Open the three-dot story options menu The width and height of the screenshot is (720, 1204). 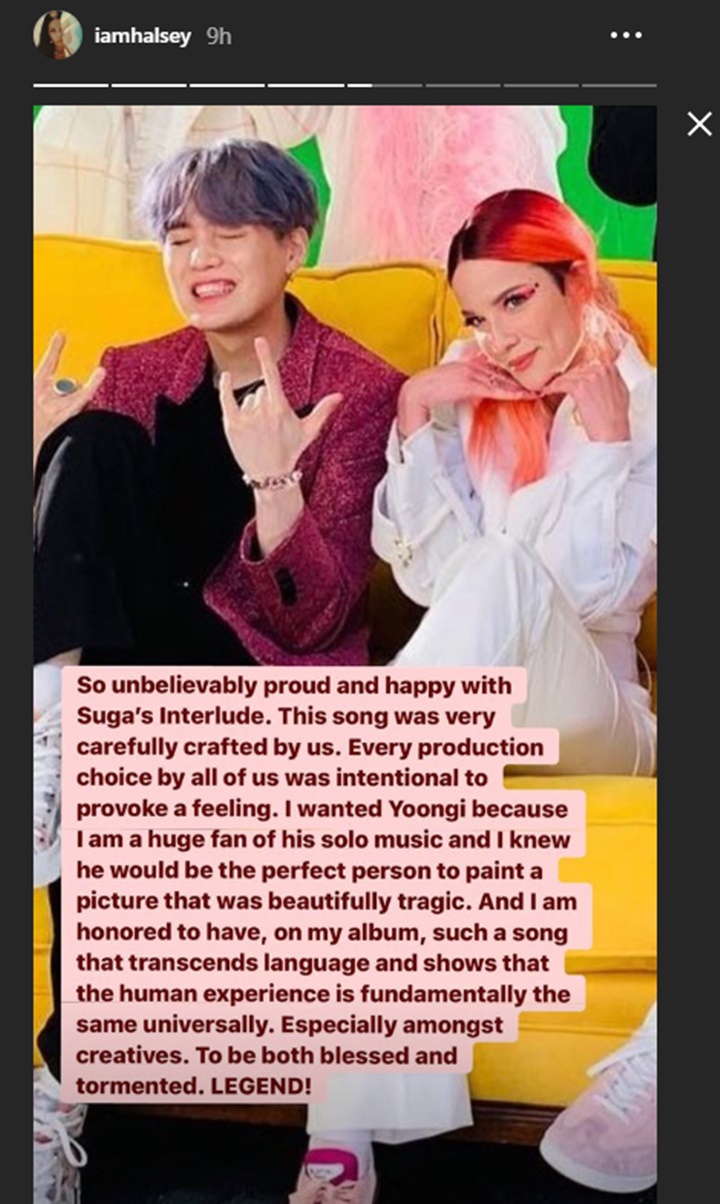click(626, 36)
